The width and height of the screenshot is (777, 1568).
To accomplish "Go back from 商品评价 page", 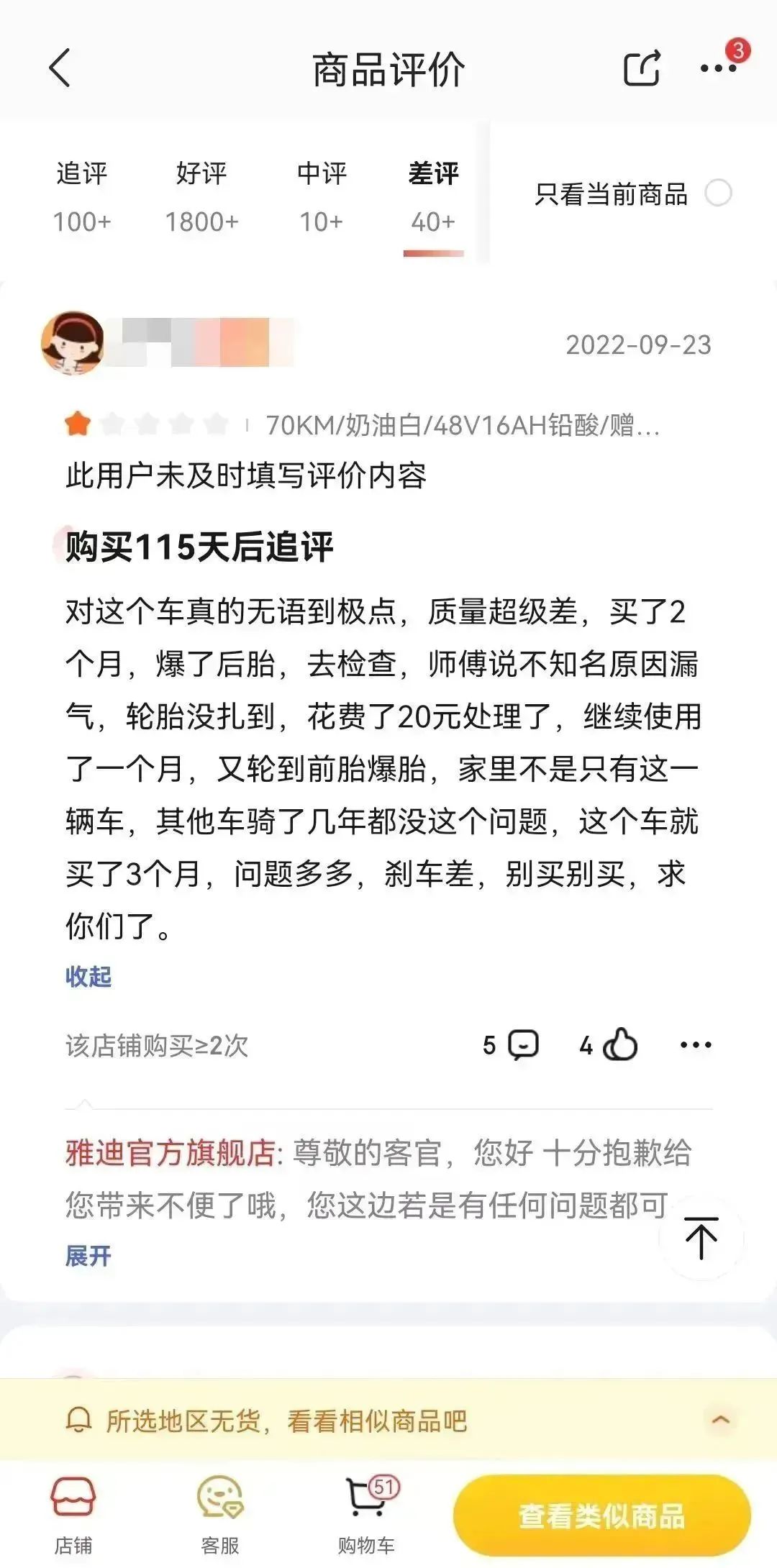I will pos(60,68).
